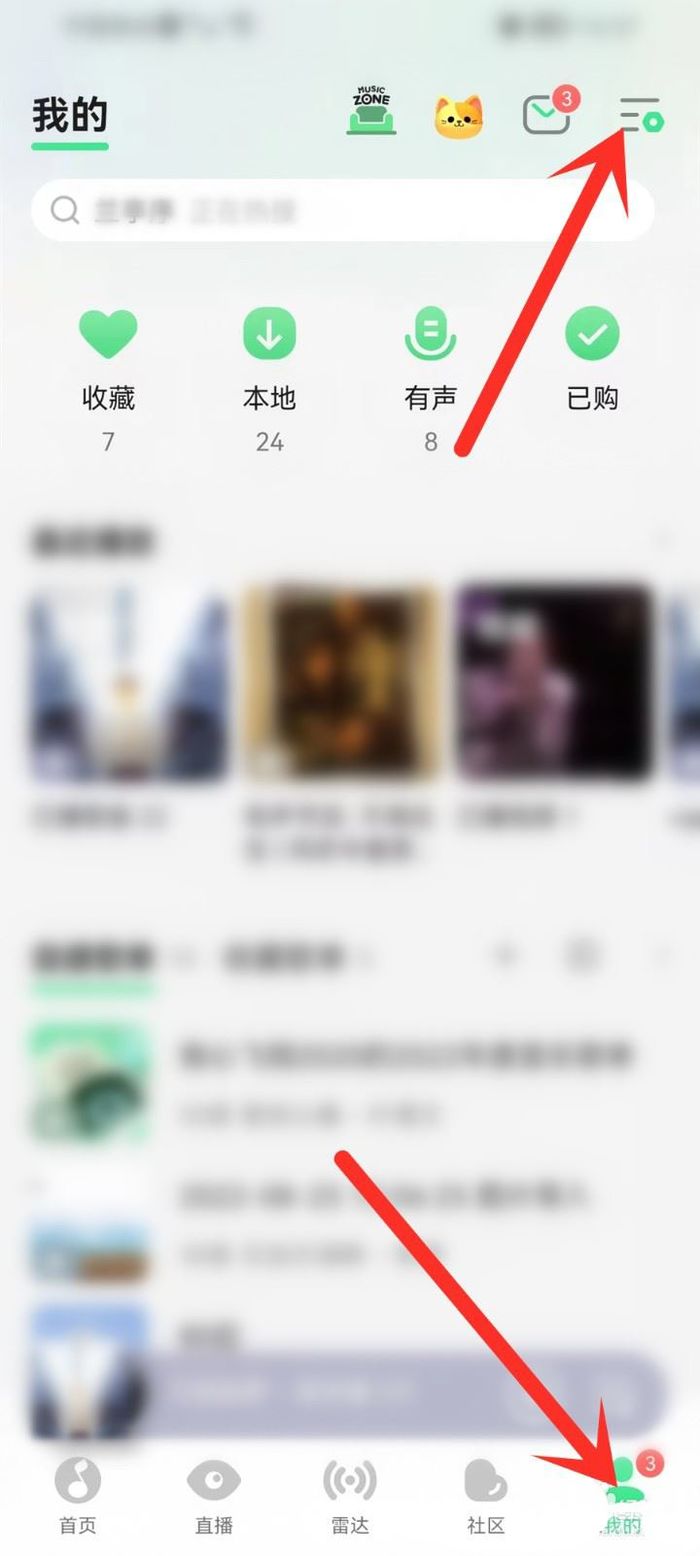Switch to the 社区 tab

point(486,1496)
